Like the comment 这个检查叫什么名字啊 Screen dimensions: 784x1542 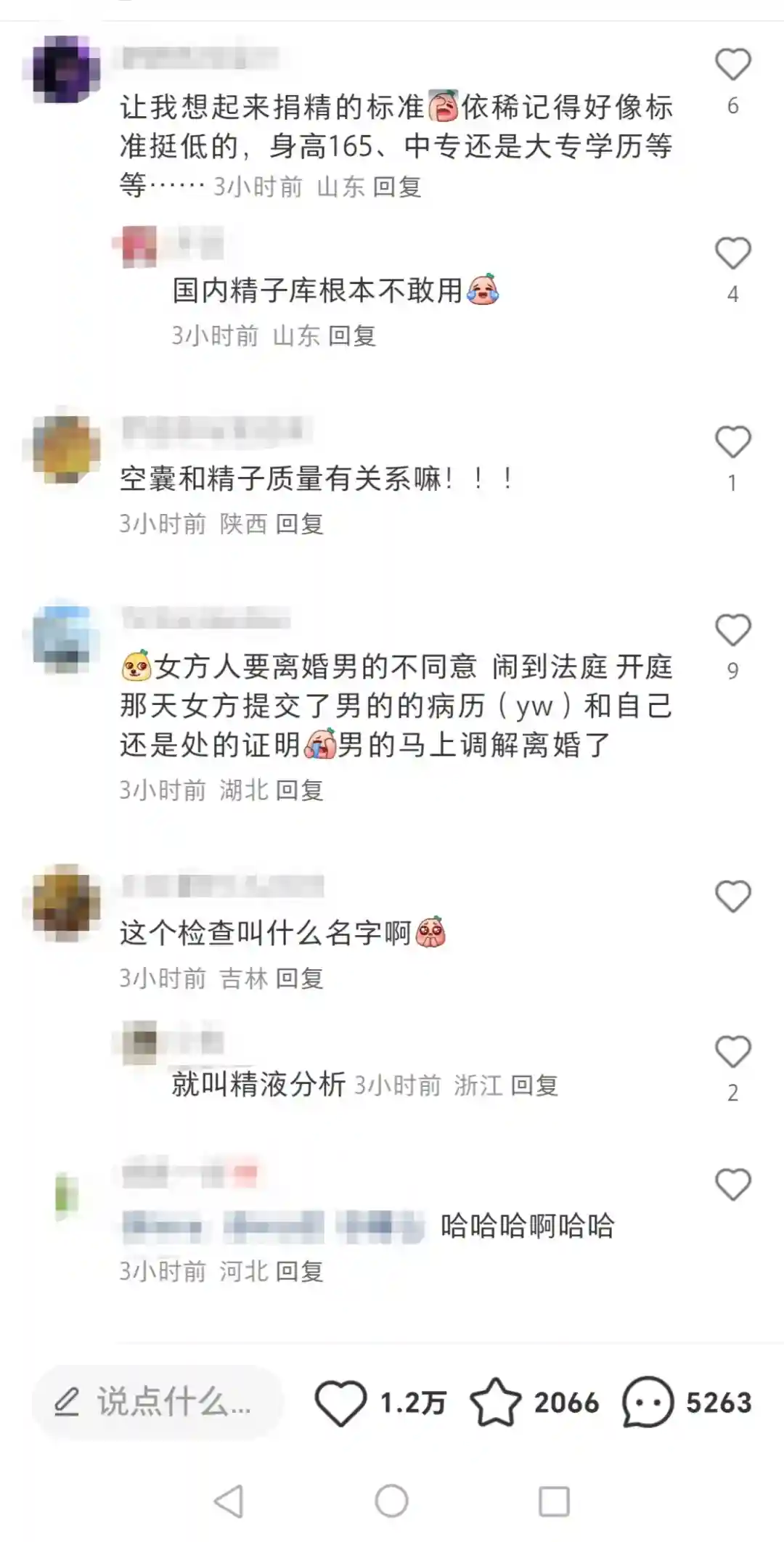point(732,896)
